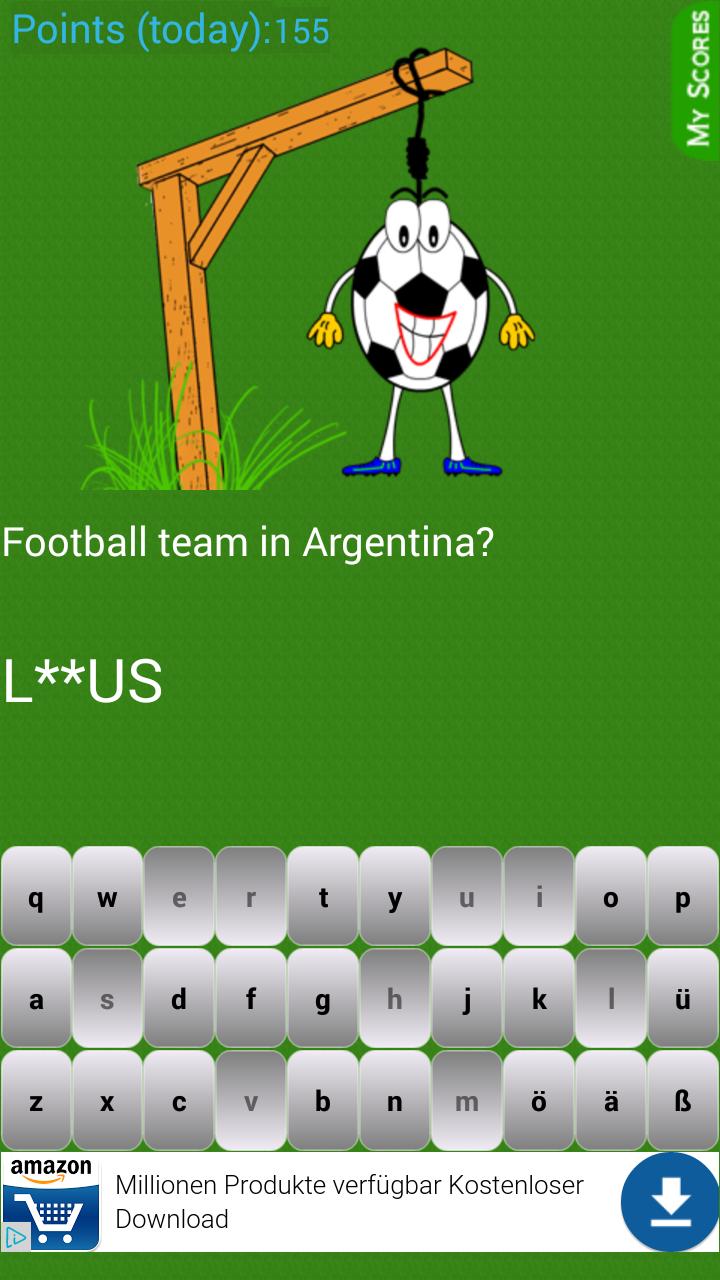The width and height of the screenshot is (720, 1280).
Task: Guess the letter q
Action: [x=36, y=897]
